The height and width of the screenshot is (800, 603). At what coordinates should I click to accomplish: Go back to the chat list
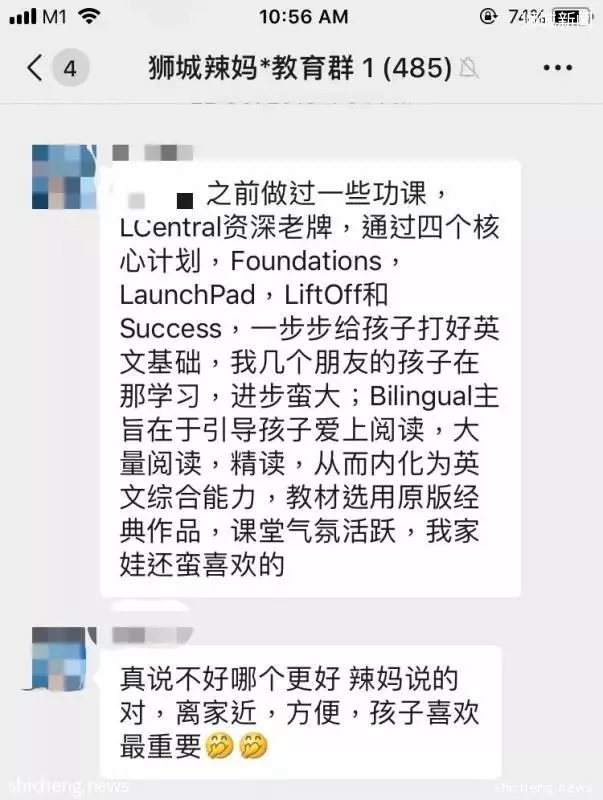36,68
